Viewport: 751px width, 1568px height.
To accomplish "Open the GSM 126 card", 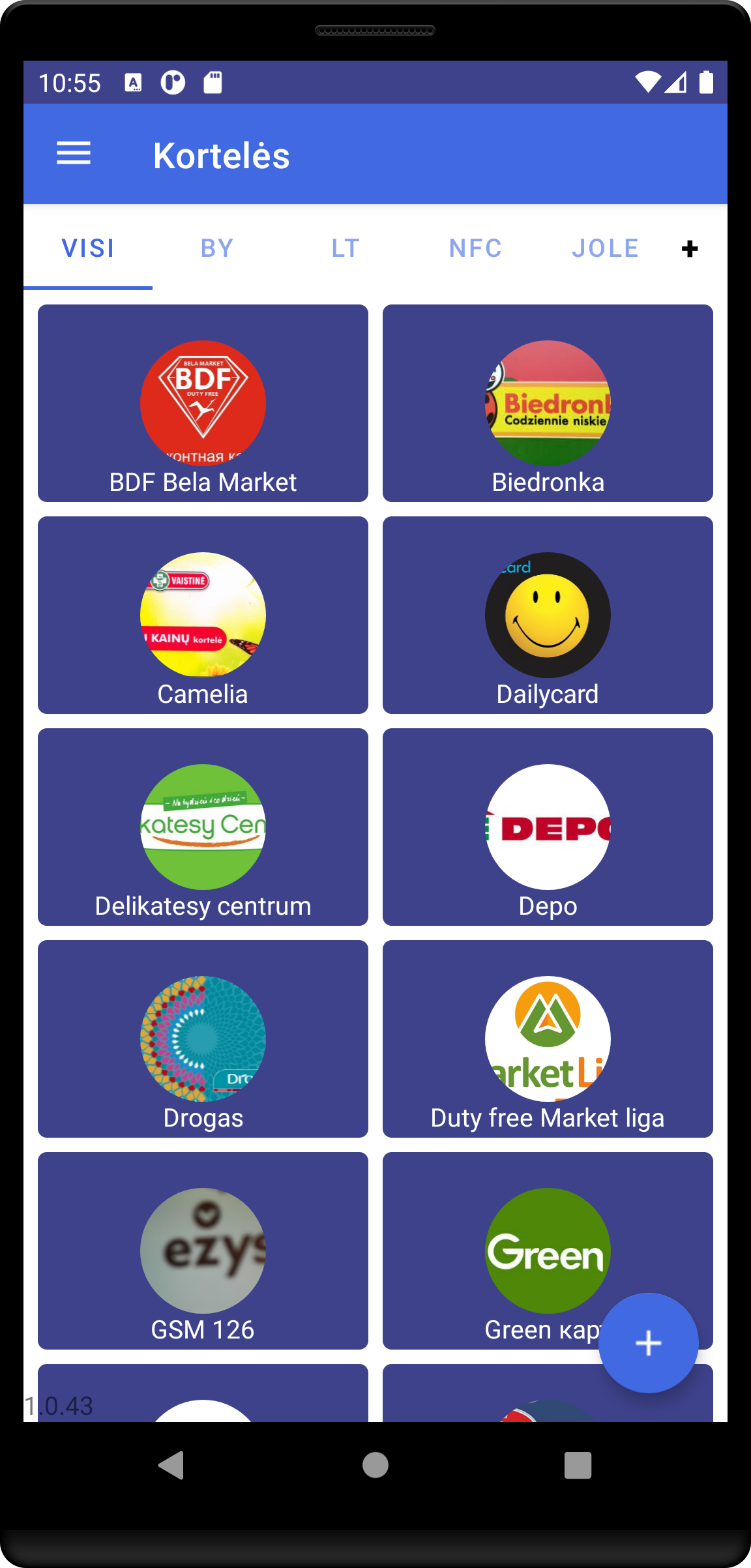I will click(x=203, y=1250).
